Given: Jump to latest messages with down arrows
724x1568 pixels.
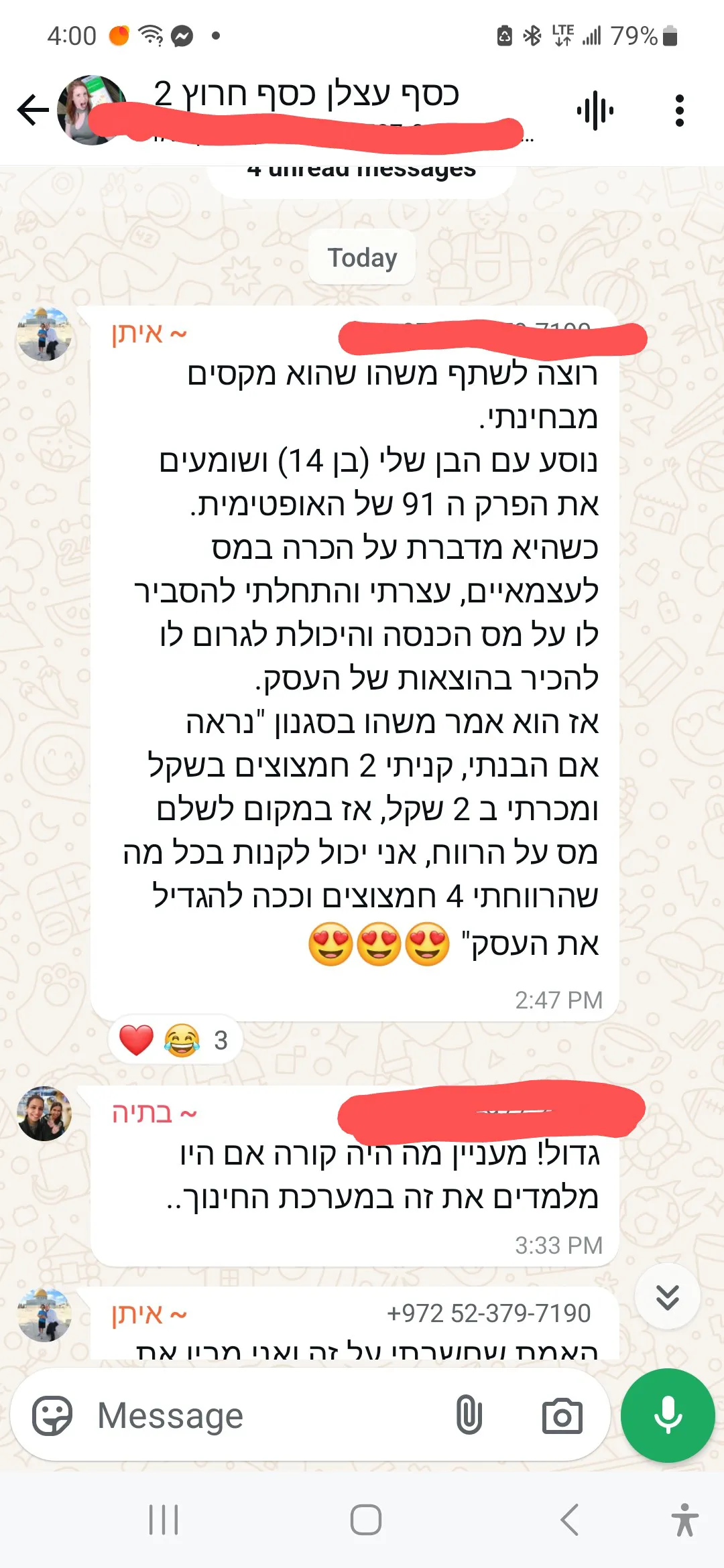Looking at the screenshot, I should [668, 1297].
